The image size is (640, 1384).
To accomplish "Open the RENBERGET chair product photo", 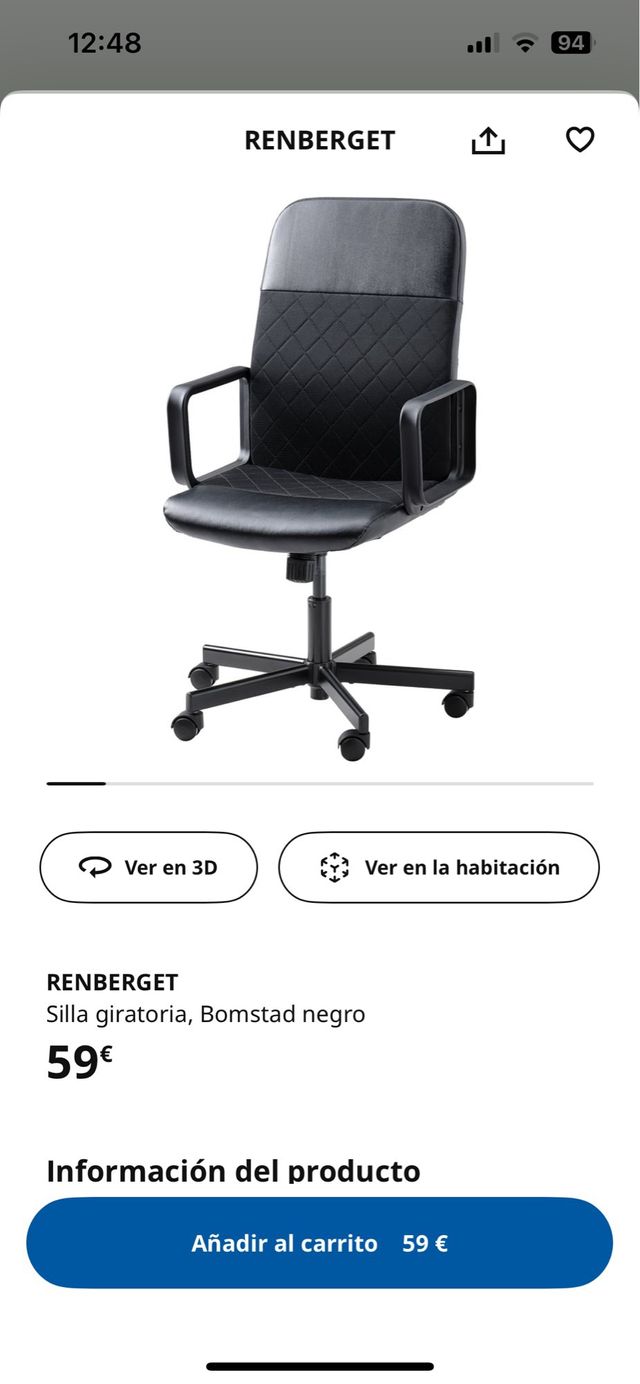I will click(x=320, y=480).
